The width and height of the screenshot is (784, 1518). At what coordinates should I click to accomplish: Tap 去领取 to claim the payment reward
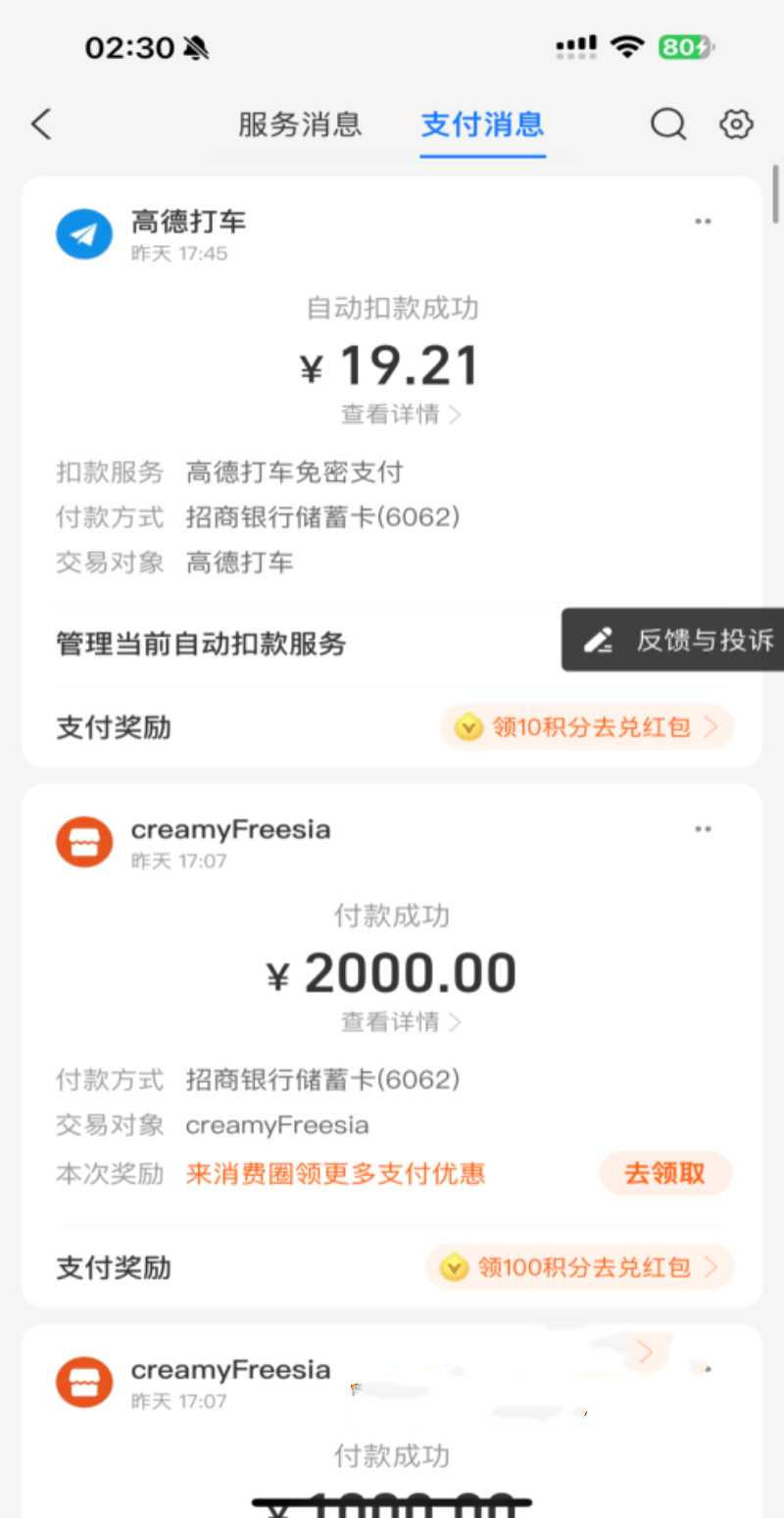coord(665,1173)
